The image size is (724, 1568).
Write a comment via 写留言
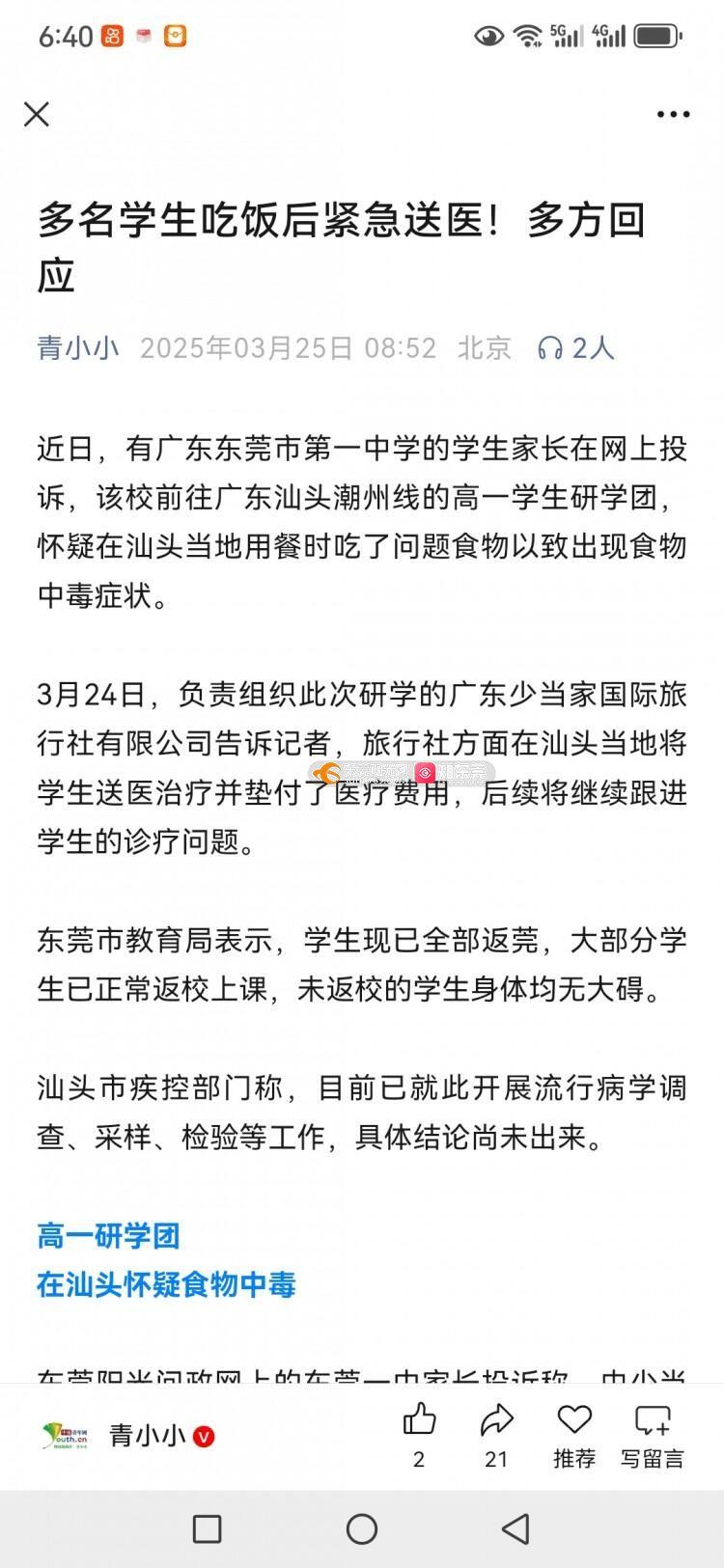(653, 1420)
